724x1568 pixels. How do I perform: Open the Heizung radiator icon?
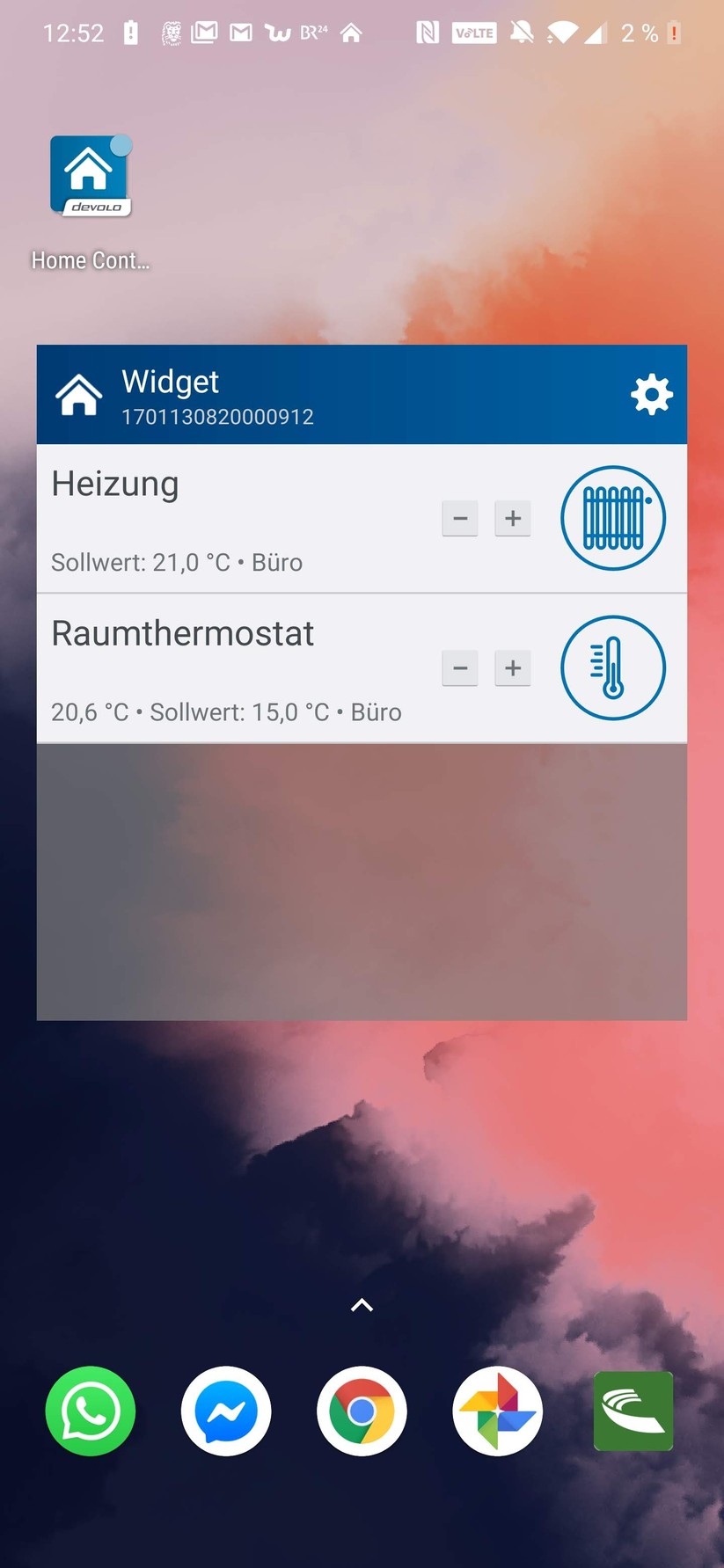(x=613, y=518)
